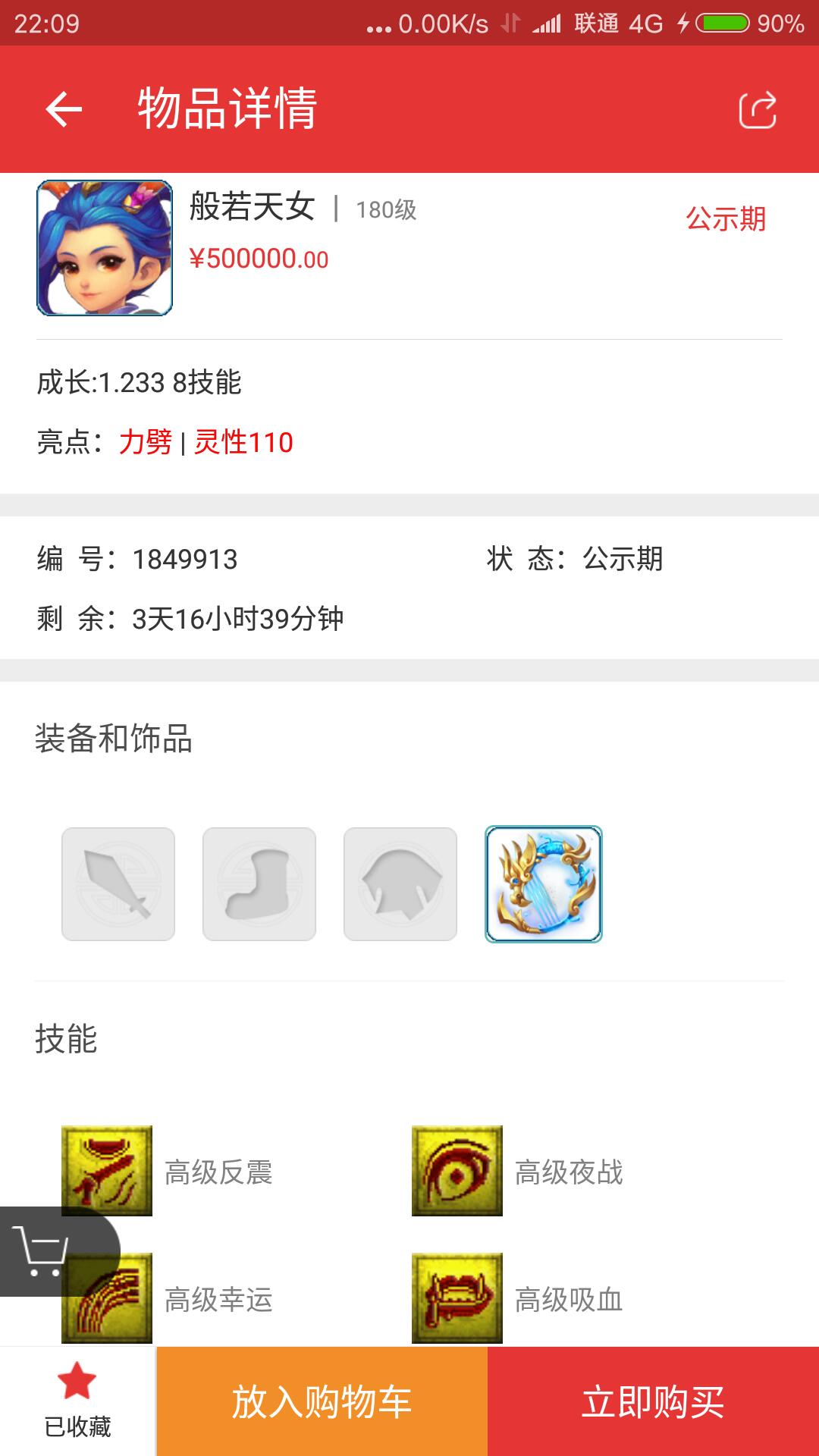Add the item to cart with 放入购物车
The width and height of the screenshot is (819, 1456).
(x=322, y=1401)
